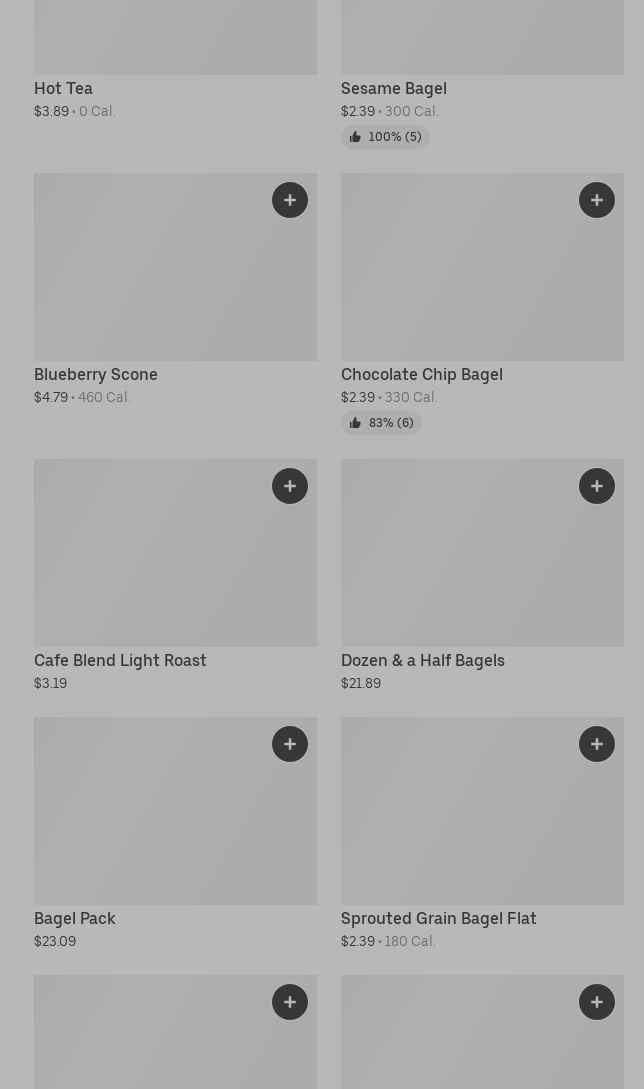Screen dimensions: 644x1089
Task: Add Bagel Pack to cart
Action: coord(290,744)
